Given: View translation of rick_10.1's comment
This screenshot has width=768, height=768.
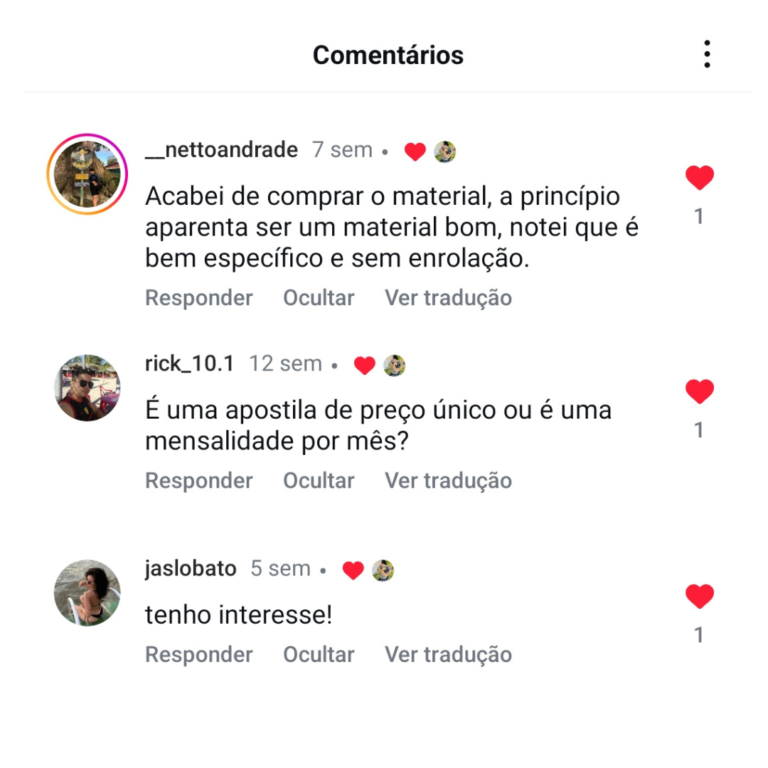Looking at the screenshot, I should click(x=448, y=481).
